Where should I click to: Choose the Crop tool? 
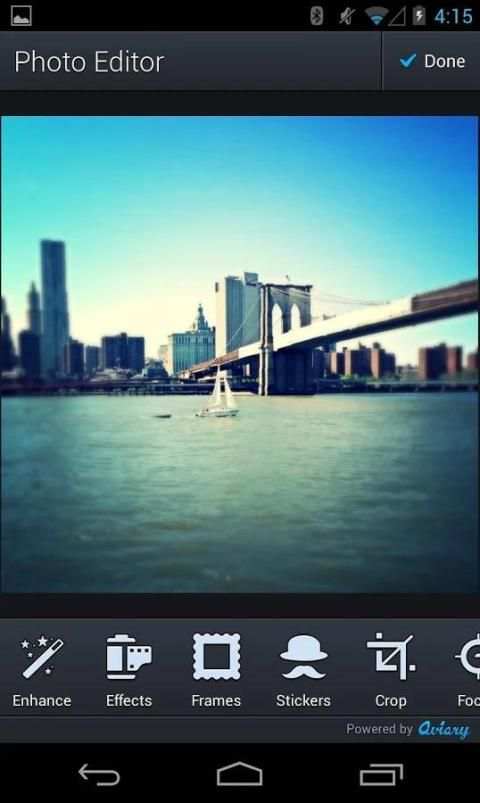click(x=391, y=670)
